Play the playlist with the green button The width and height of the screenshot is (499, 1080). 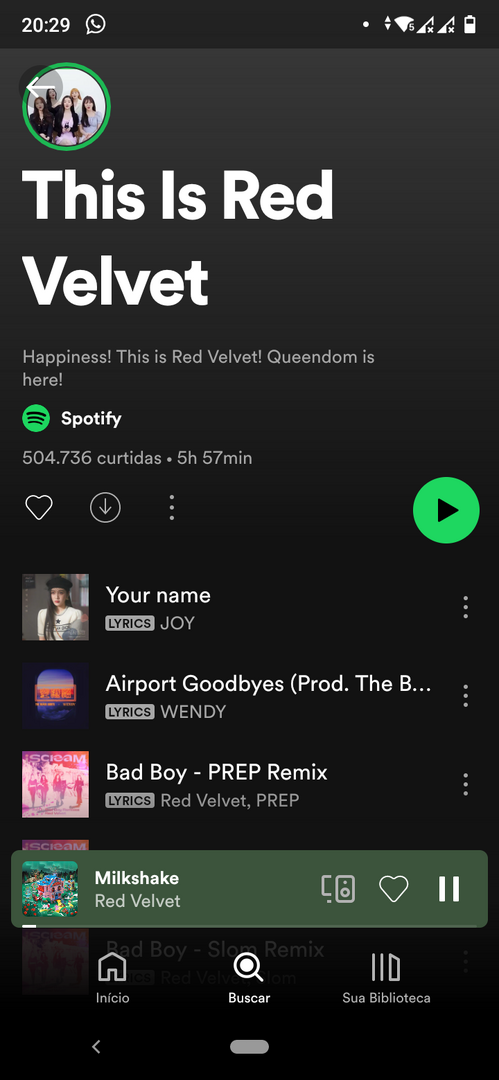click(446, 510)
